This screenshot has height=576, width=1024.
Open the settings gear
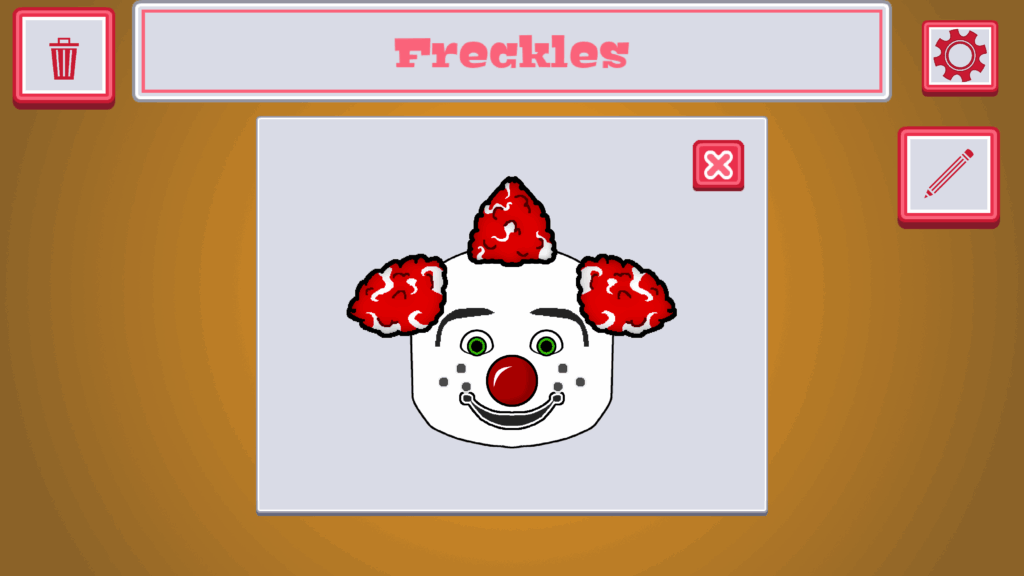(x=959, y=56)
